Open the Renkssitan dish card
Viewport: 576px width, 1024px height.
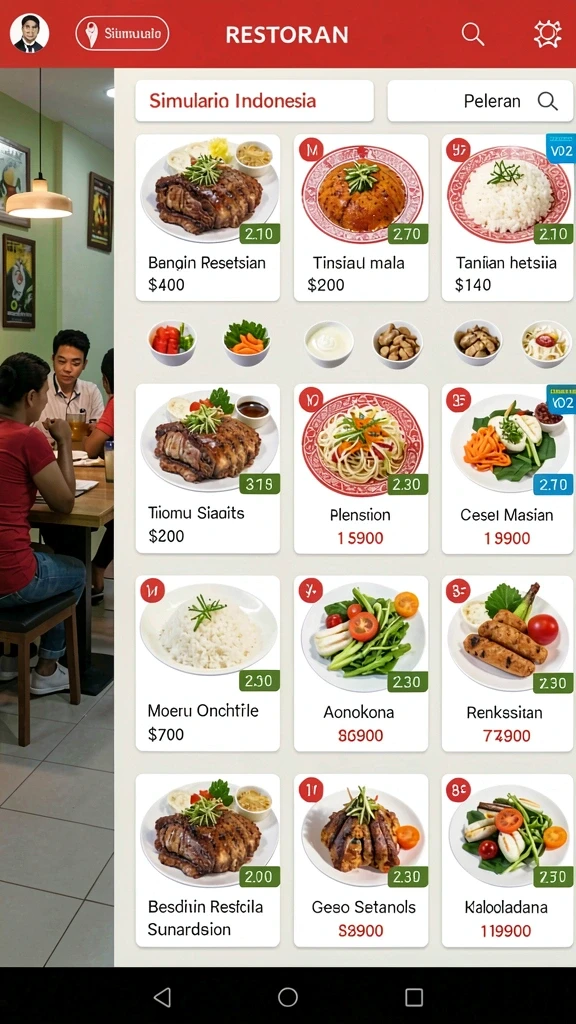(x=507, y=664)
